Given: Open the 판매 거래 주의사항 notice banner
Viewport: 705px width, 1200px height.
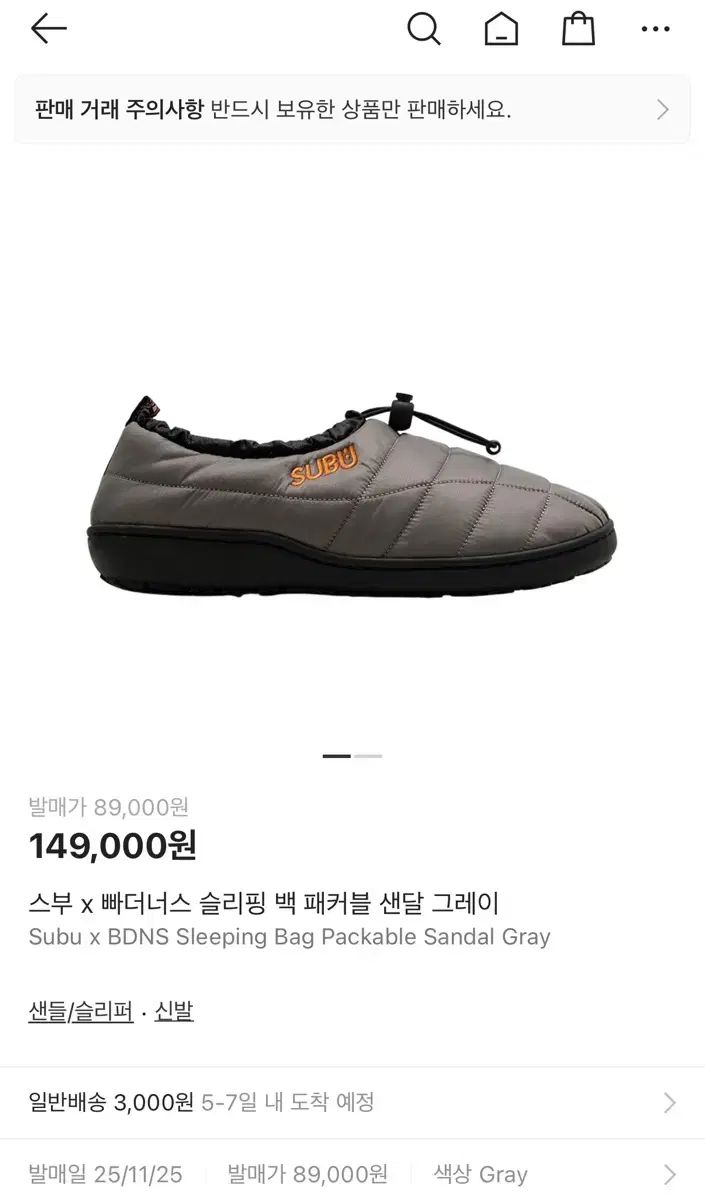Looking at the screenshot, I should coord(352,109).
